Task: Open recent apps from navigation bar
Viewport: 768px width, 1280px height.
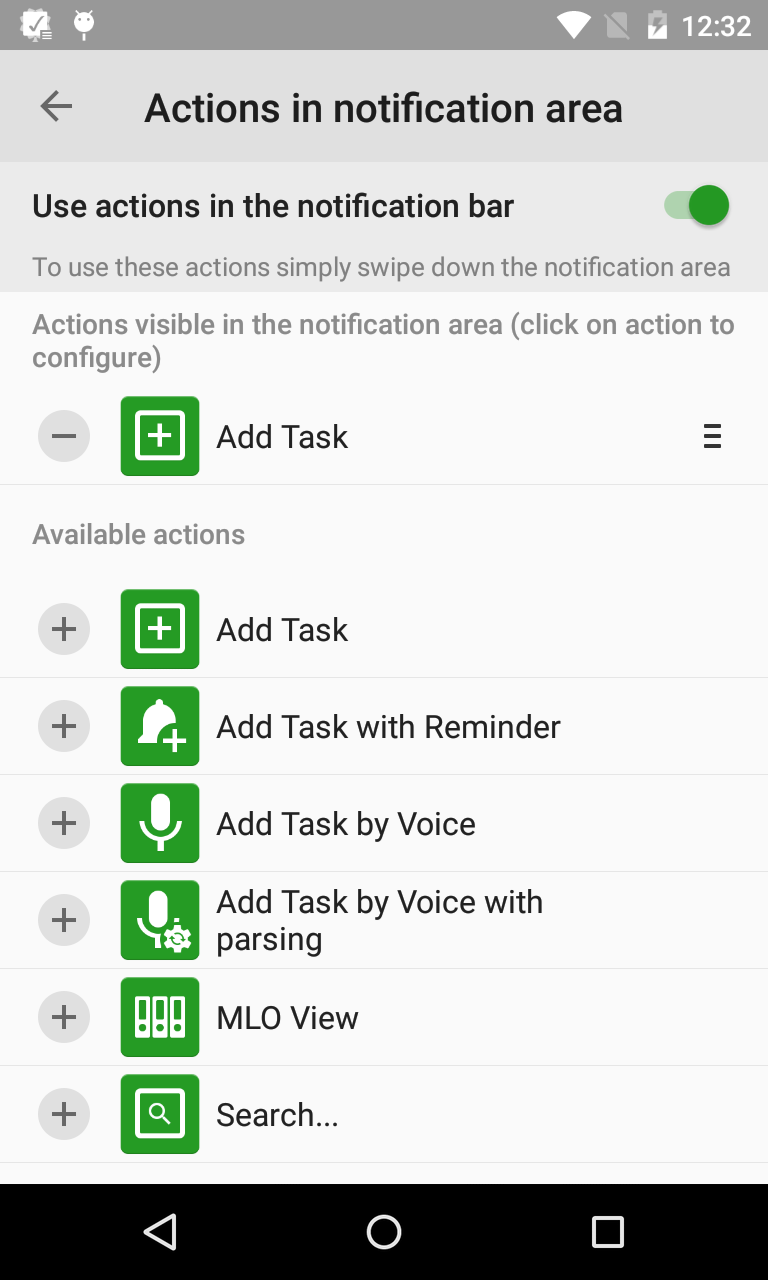Action: point(607,1232)
